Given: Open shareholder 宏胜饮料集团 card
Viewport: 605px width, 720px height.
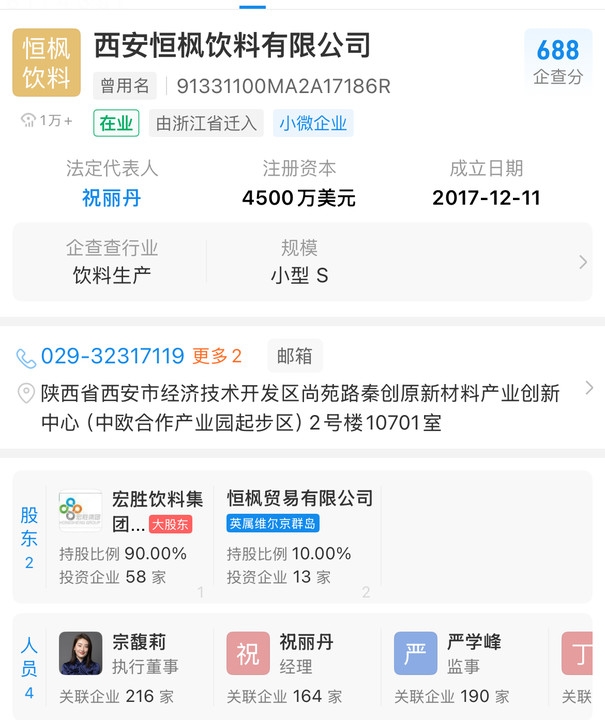Looking at the screenshot, I should (130, 537).
